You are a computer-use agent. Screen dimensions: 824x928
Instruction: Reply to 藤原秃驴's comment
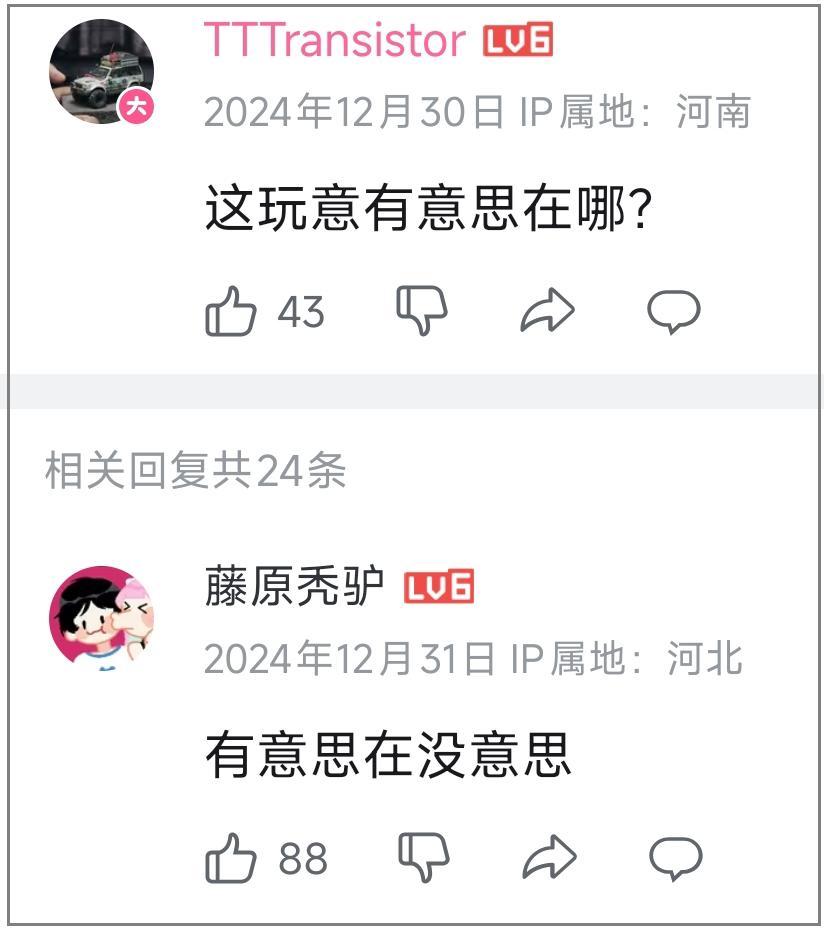(675, 858)
